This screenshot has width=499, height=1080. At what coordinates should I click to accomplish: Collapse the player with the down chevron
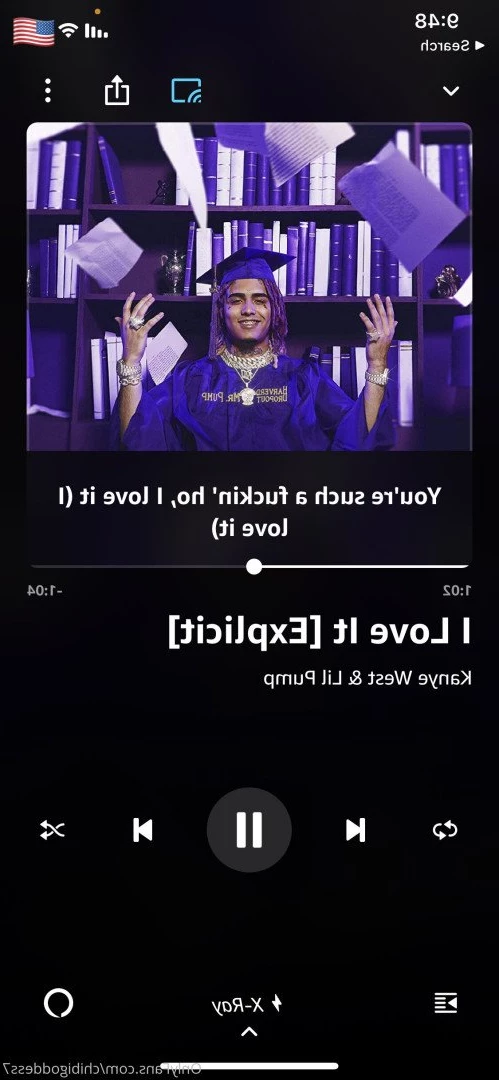tap(451, 91)
